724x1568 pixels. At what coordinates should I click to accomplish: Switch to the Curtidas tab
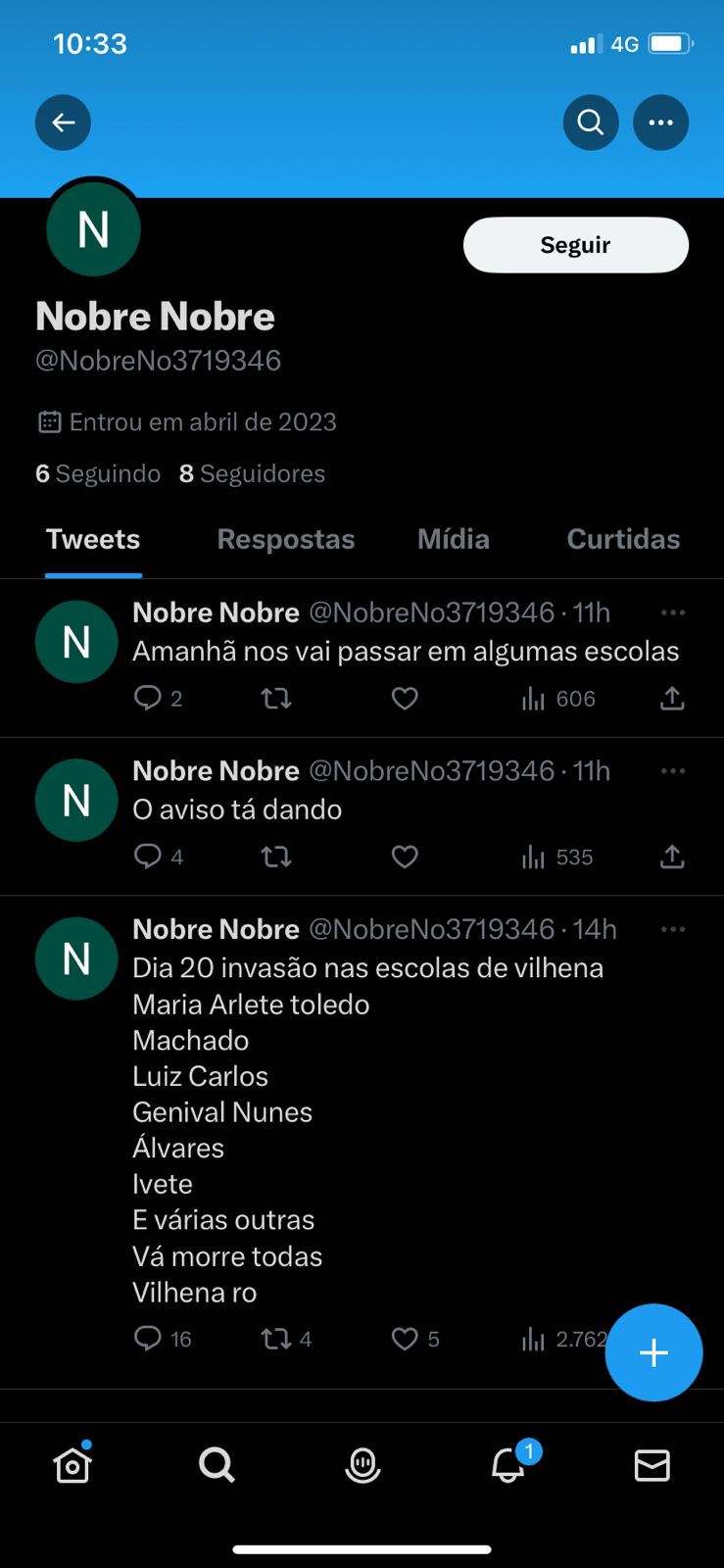click(x=623, y=539)
